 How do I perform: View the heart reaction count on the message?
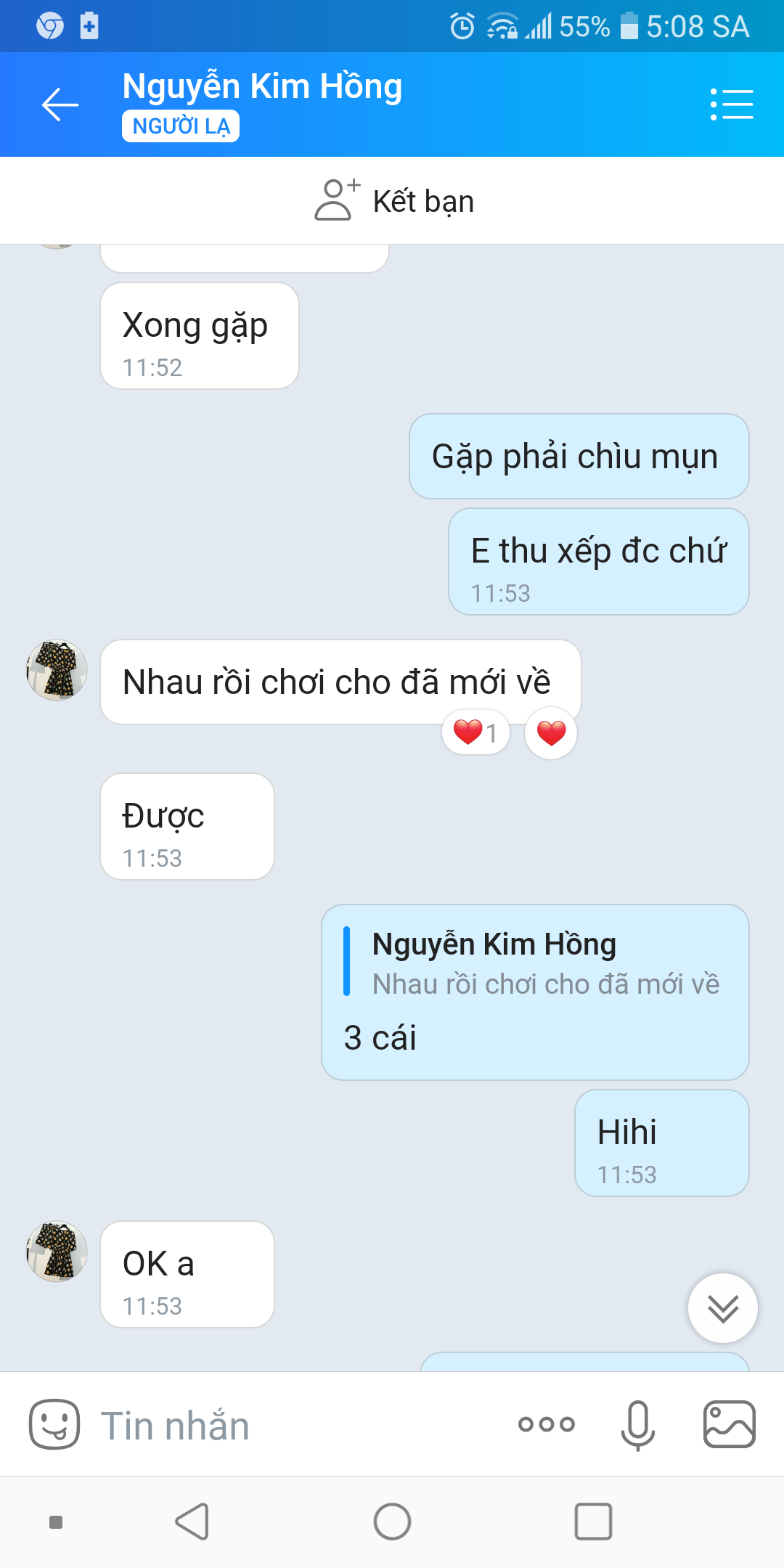475,732
